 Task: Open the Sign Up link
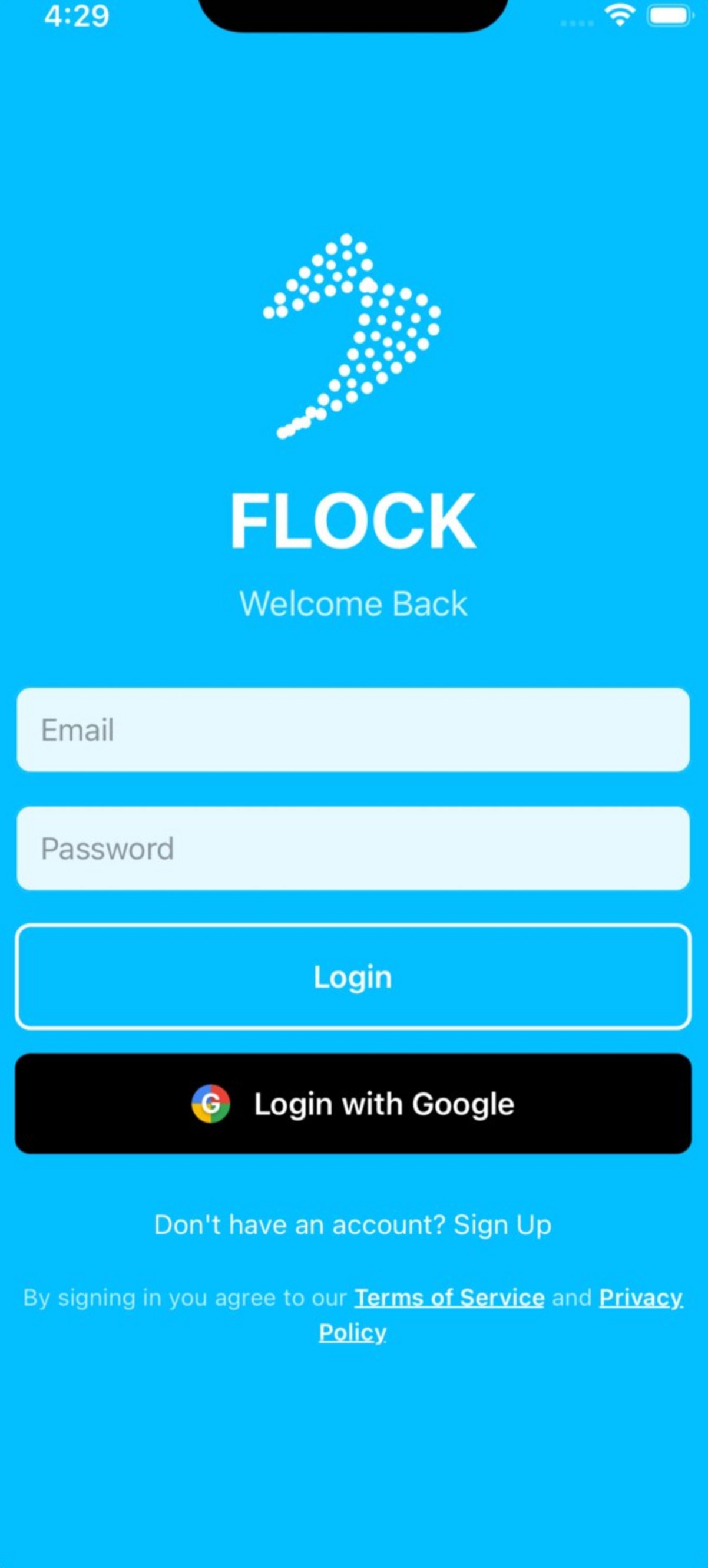[502, 1224]
